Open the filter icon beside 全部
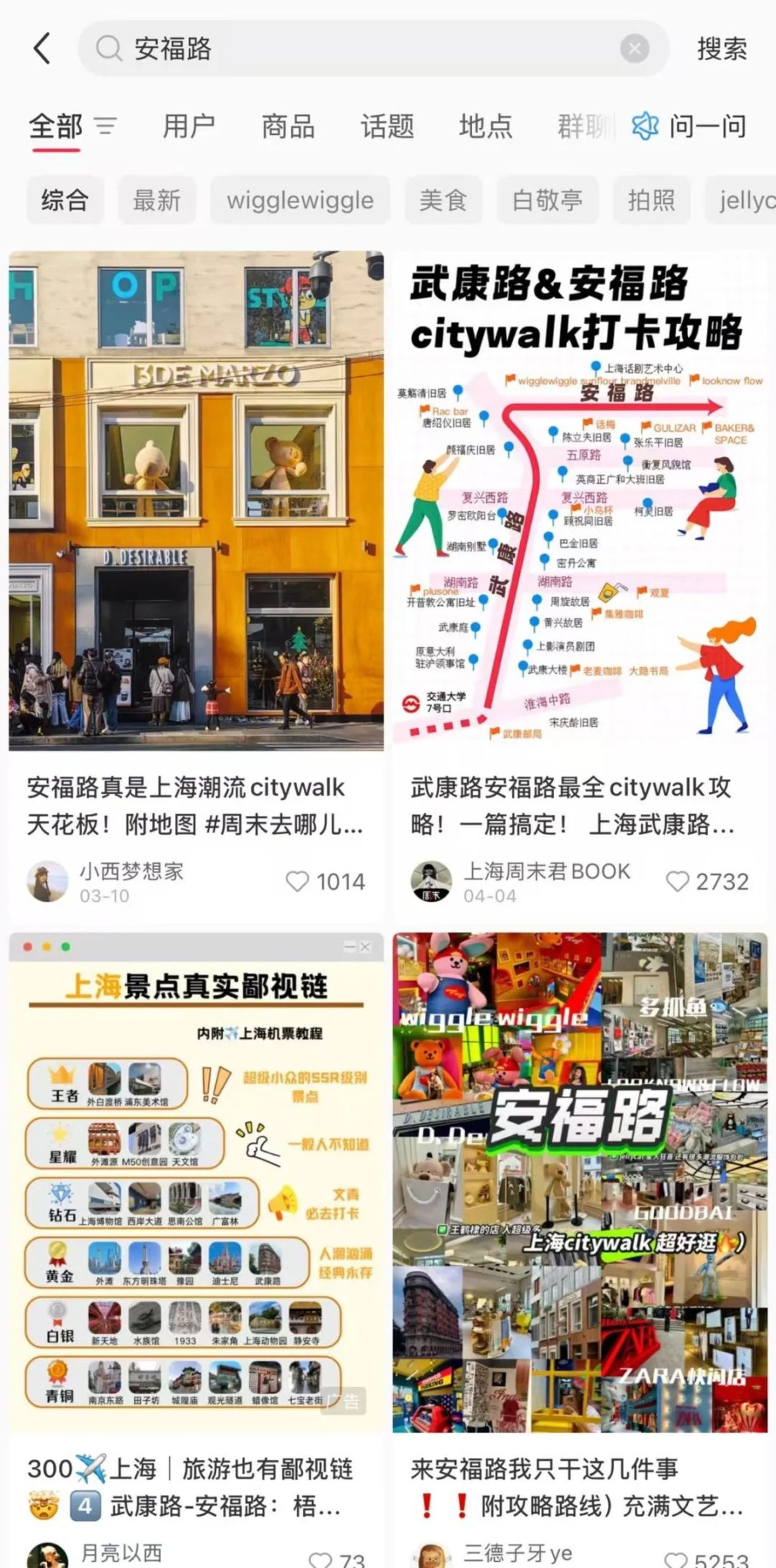 point(105,126)
